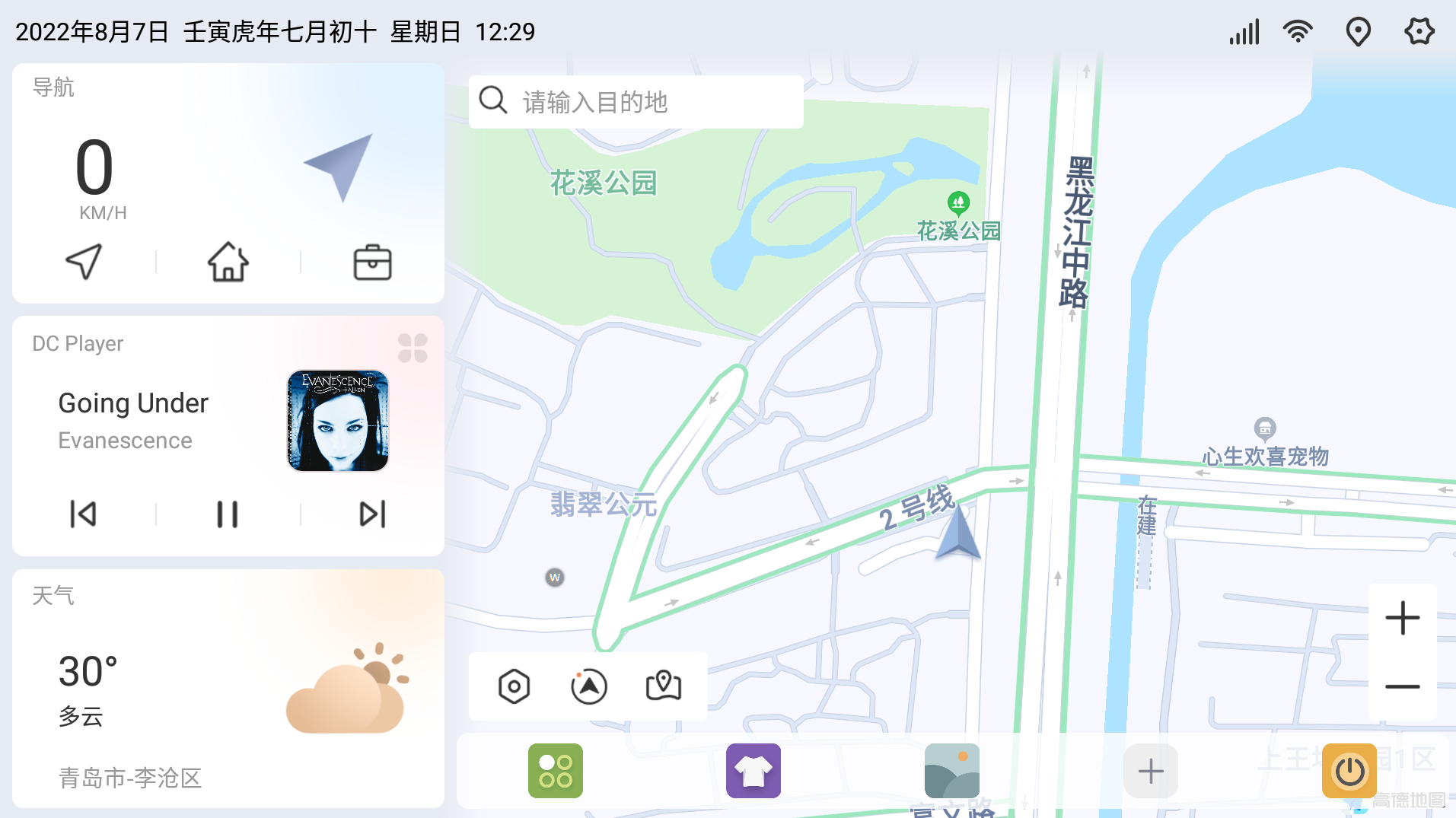Viewport: 1456px width, 818px height.
Task: Open the landscape wallpaper app
Action: (952, 771)
